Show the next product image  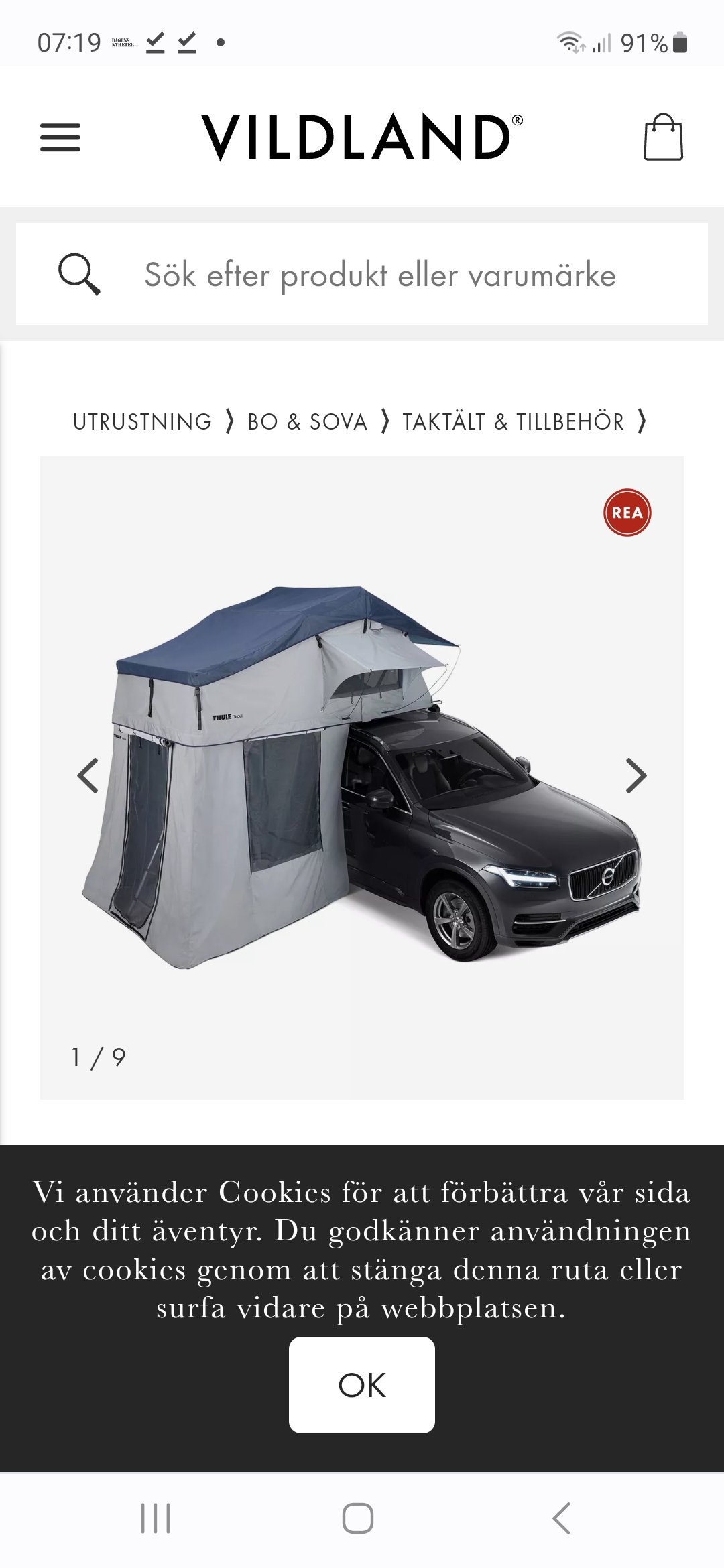pyautogui.click(x=636, y=776)
